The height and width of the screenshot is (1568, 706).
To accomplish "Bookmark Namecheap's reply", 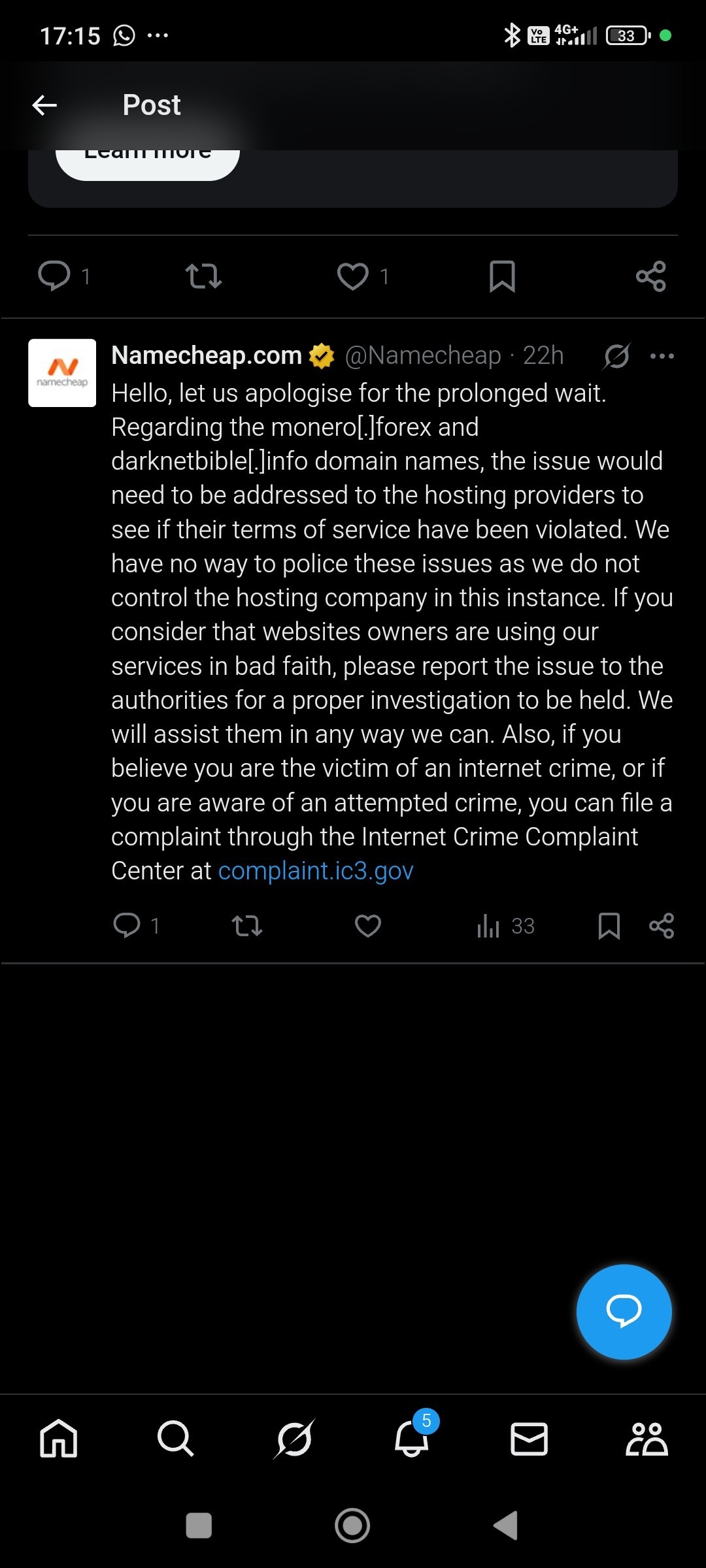I will [609, 926].
